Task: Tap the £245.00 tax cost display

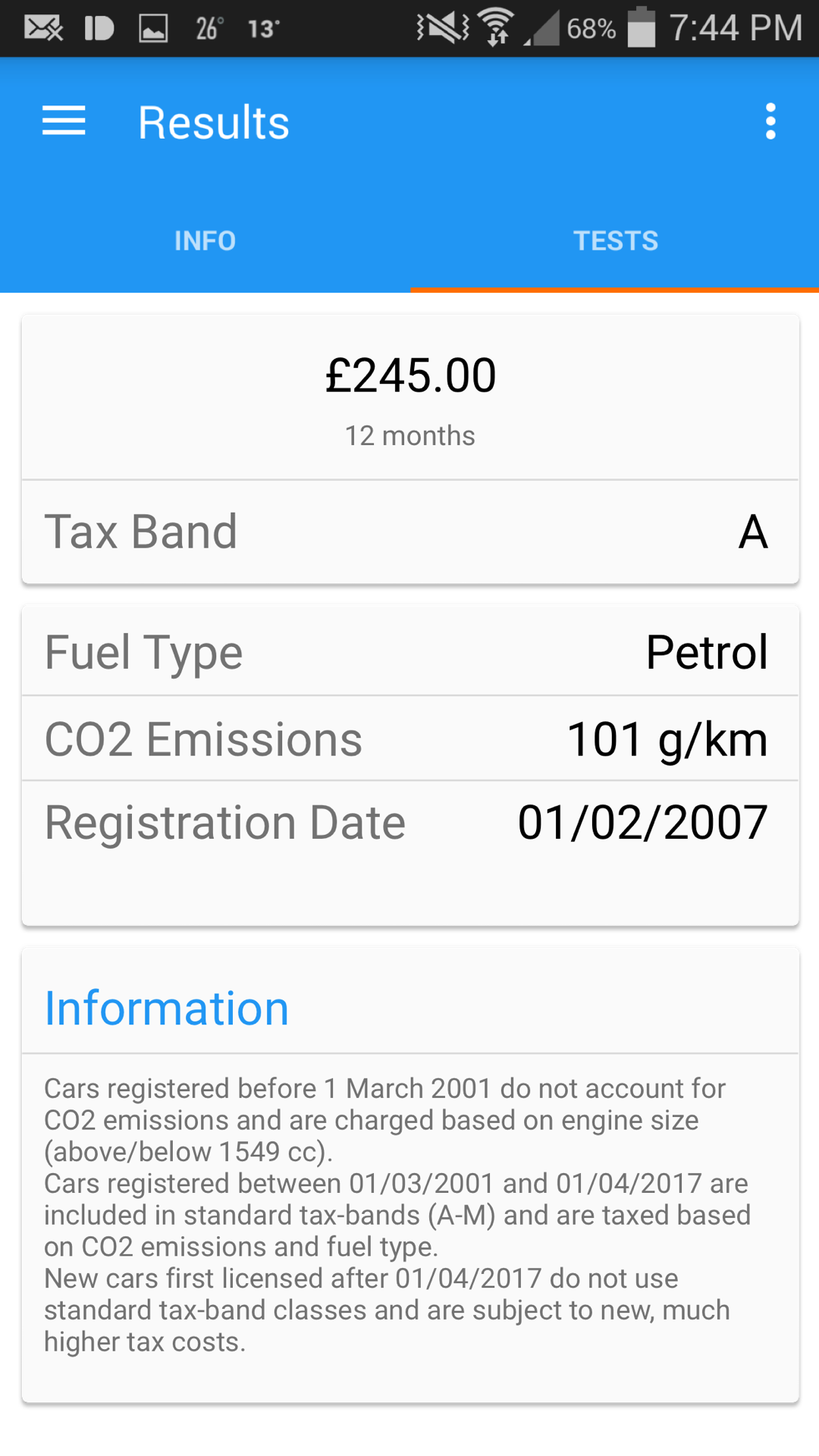Action: (409, 375)
